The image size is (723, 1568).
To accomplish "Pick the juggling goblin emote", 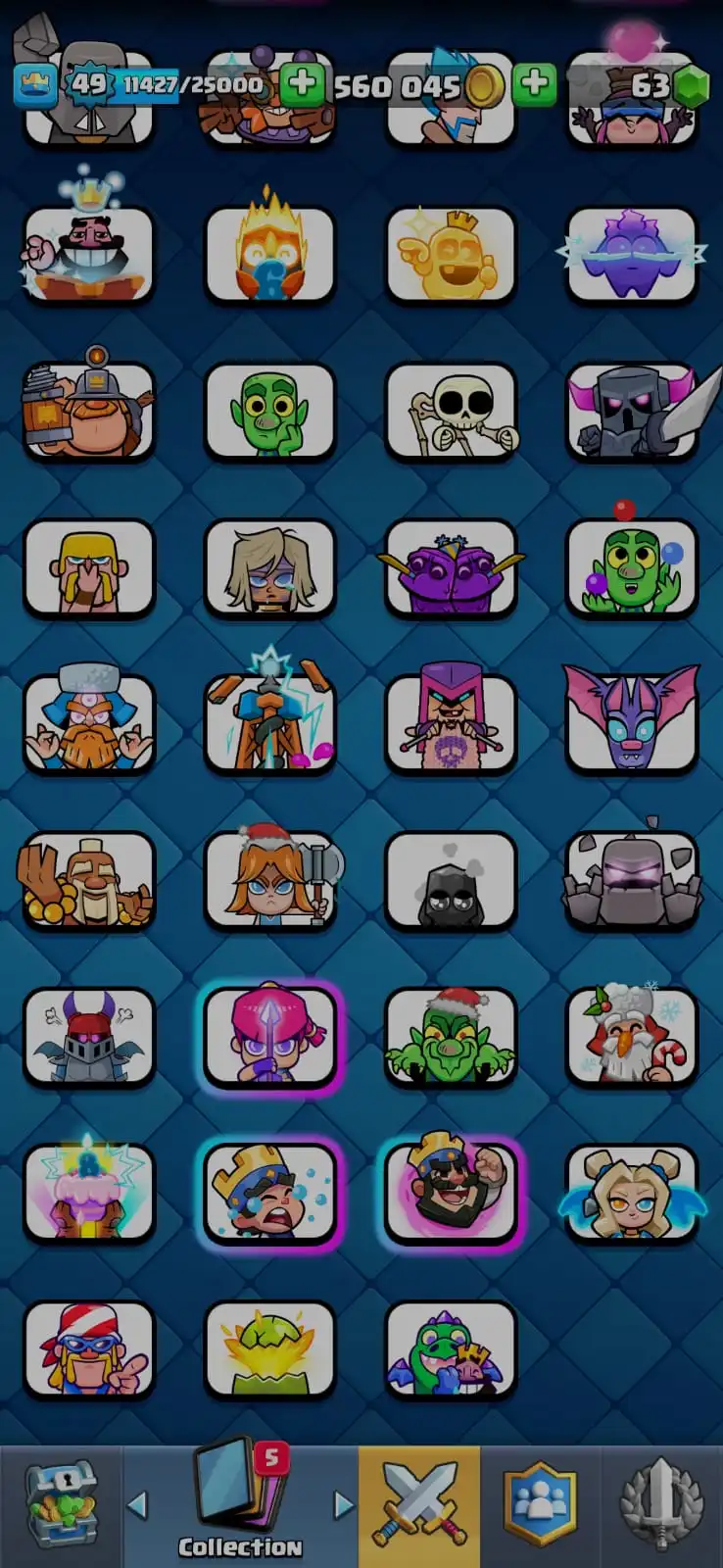I will pyautogui.click(x=632, y=568).
